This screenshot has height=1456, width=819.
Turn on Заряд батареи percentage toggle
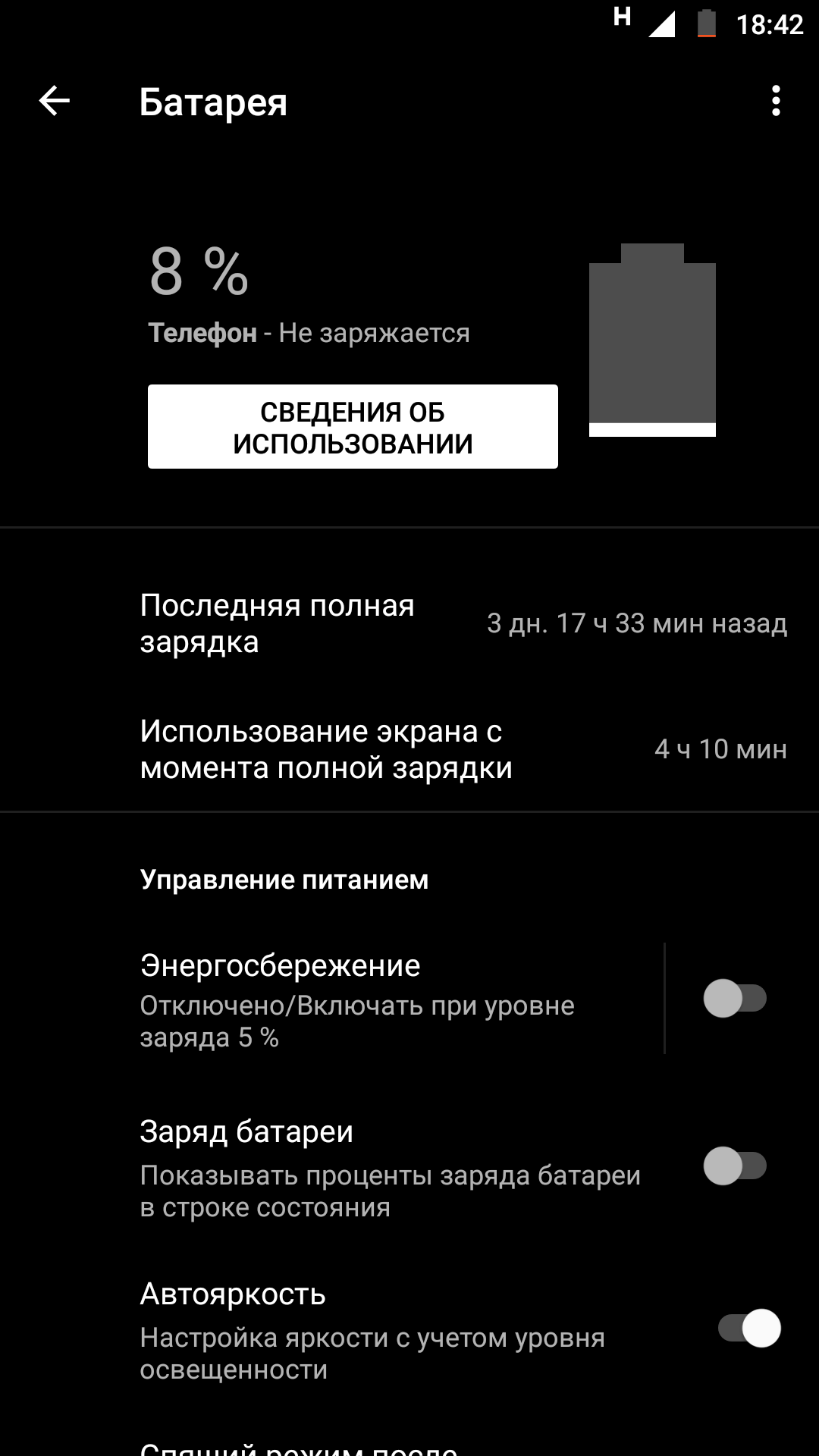click(x=735, y=1166)
